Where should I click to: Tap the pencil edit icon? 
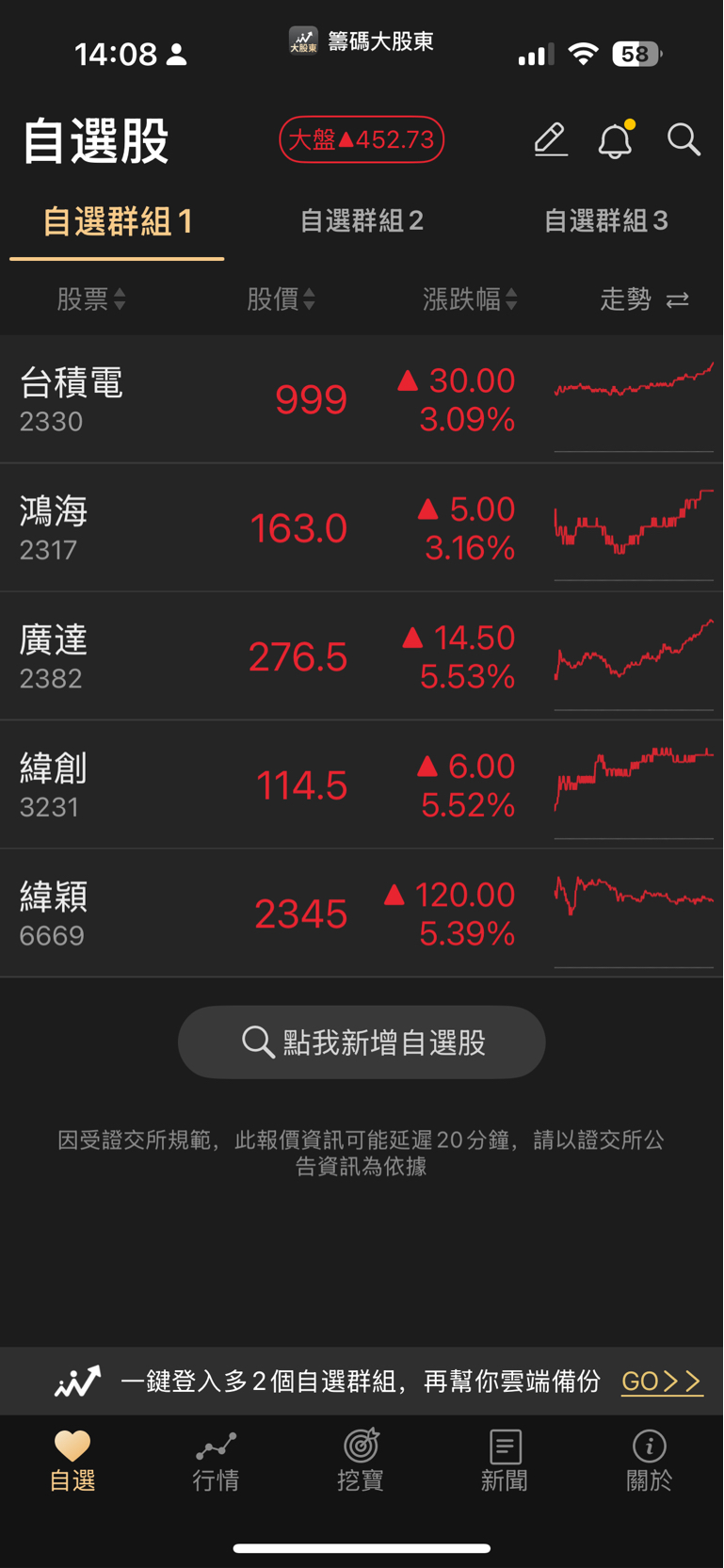tap(551, 139)
